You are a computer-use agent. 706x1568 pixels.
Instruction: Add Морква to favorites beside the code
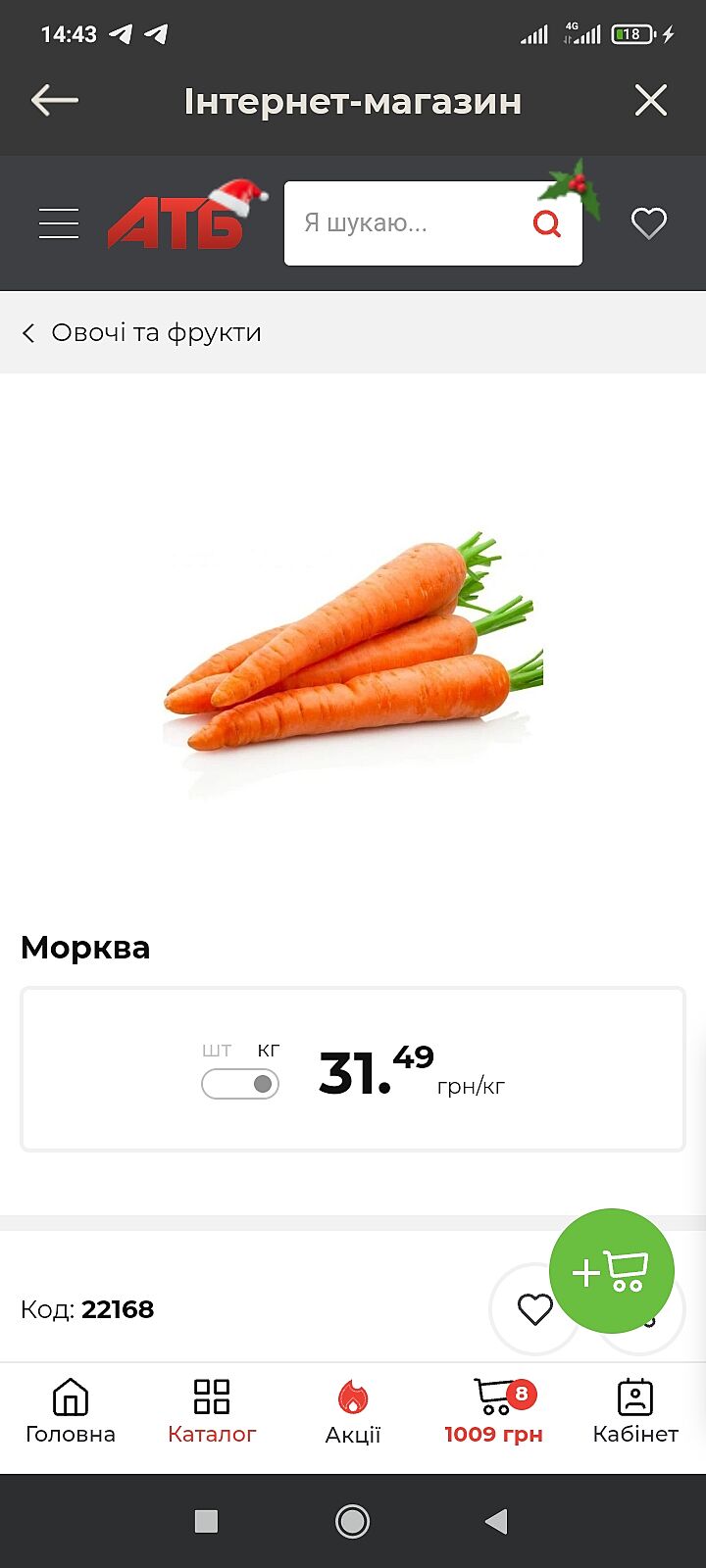click(x=534, y=1308)
